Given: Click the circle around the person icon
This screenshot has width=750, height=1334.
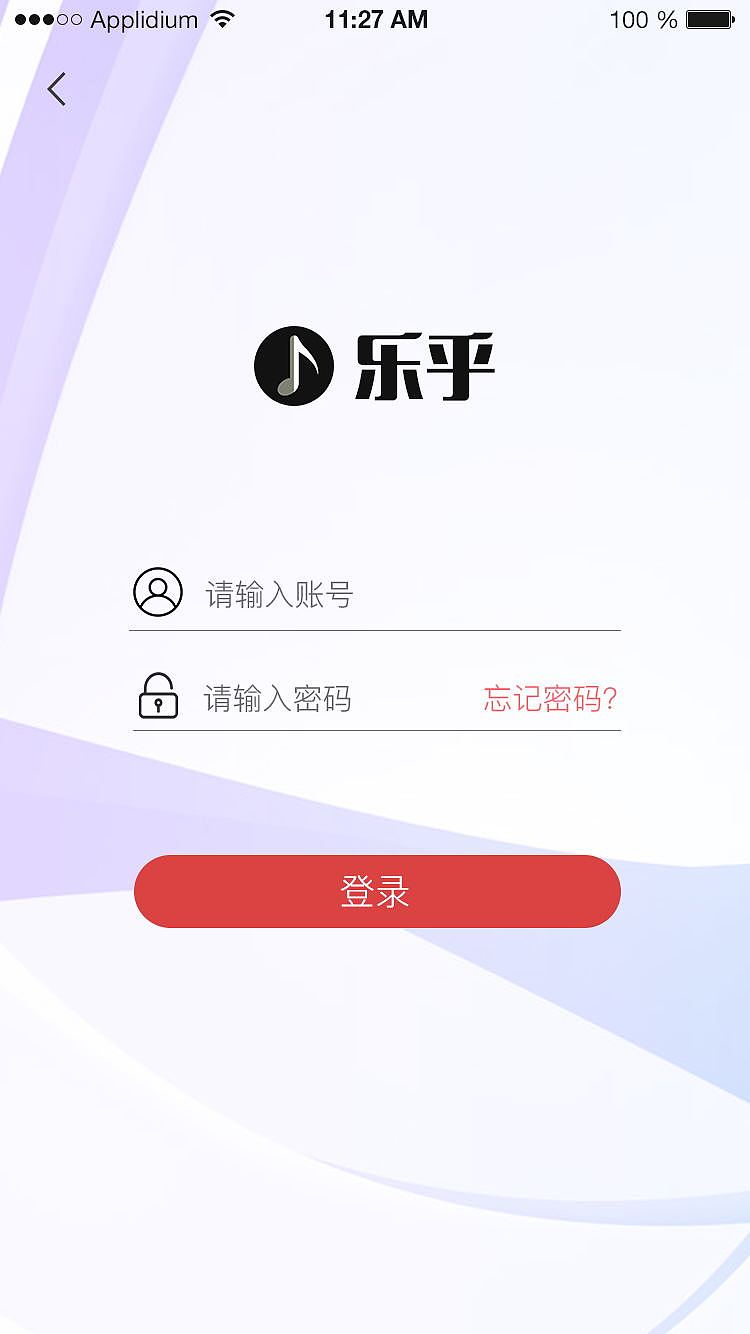Looking at the screenshot, I should (158, 593).
